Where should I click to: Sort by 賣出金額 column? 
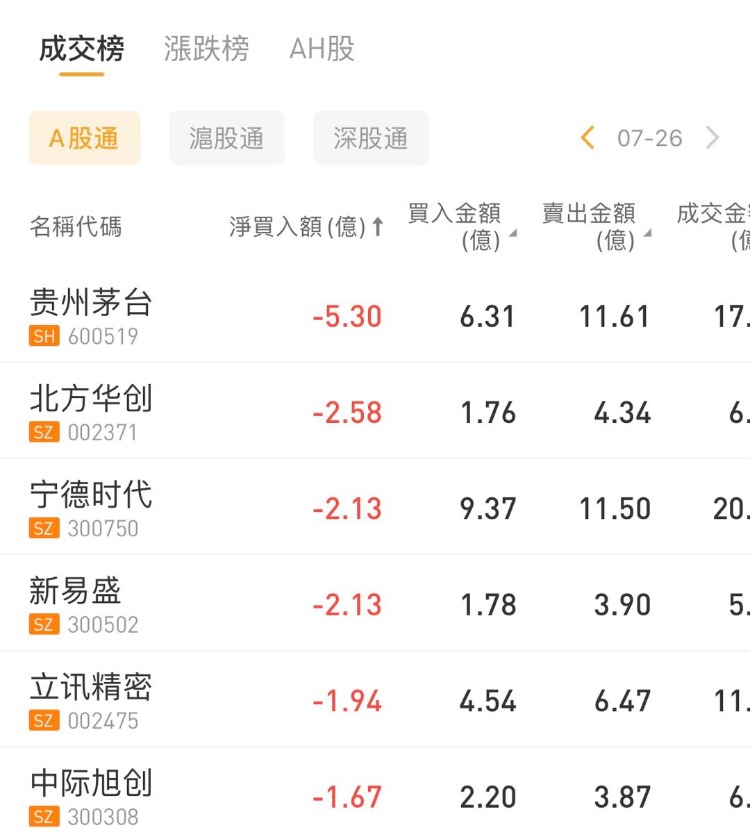click(x=595, y=226)
